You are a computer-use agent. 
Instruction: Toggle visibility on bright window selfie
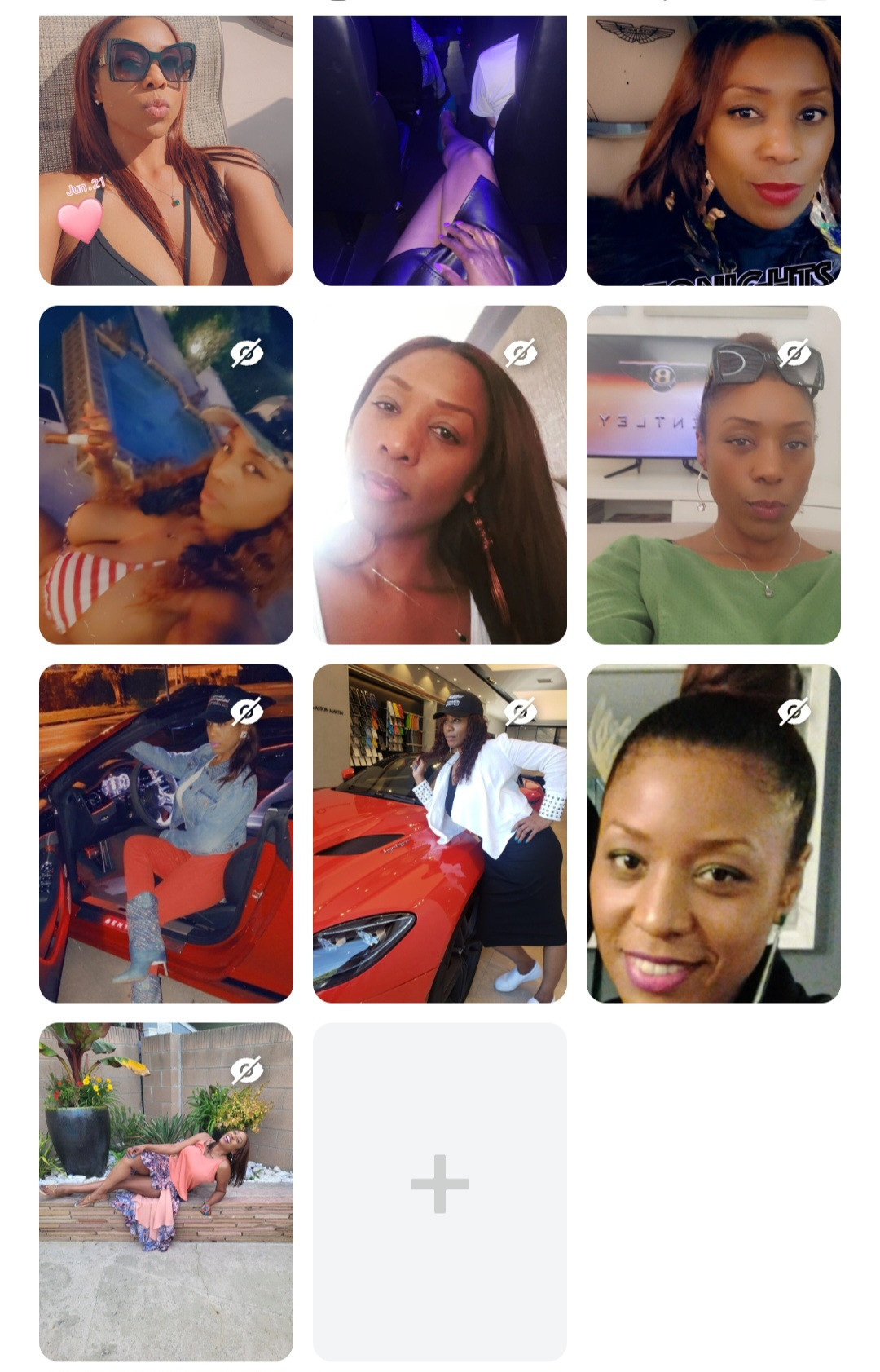pyautogui.click(x=520, y=353)
